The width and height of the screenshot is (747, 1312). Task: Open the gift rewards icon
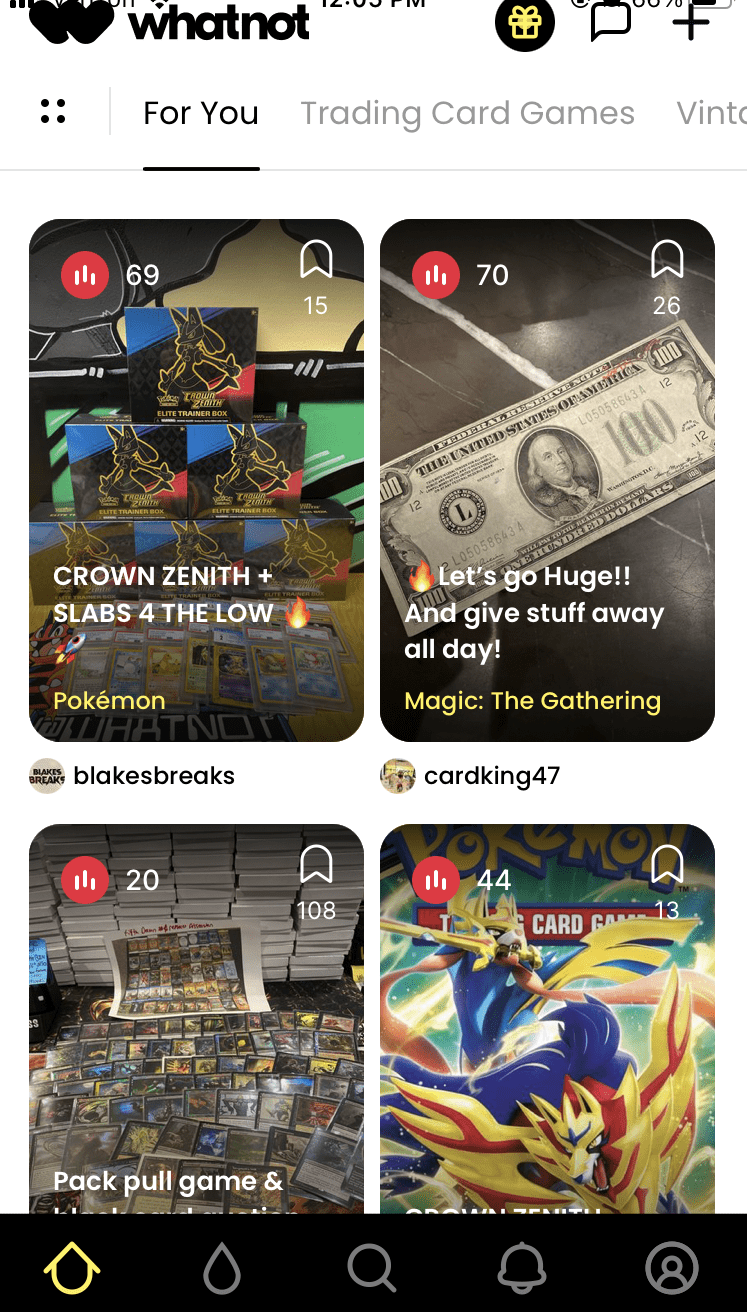pyautogui.click(x=525, y=22)
